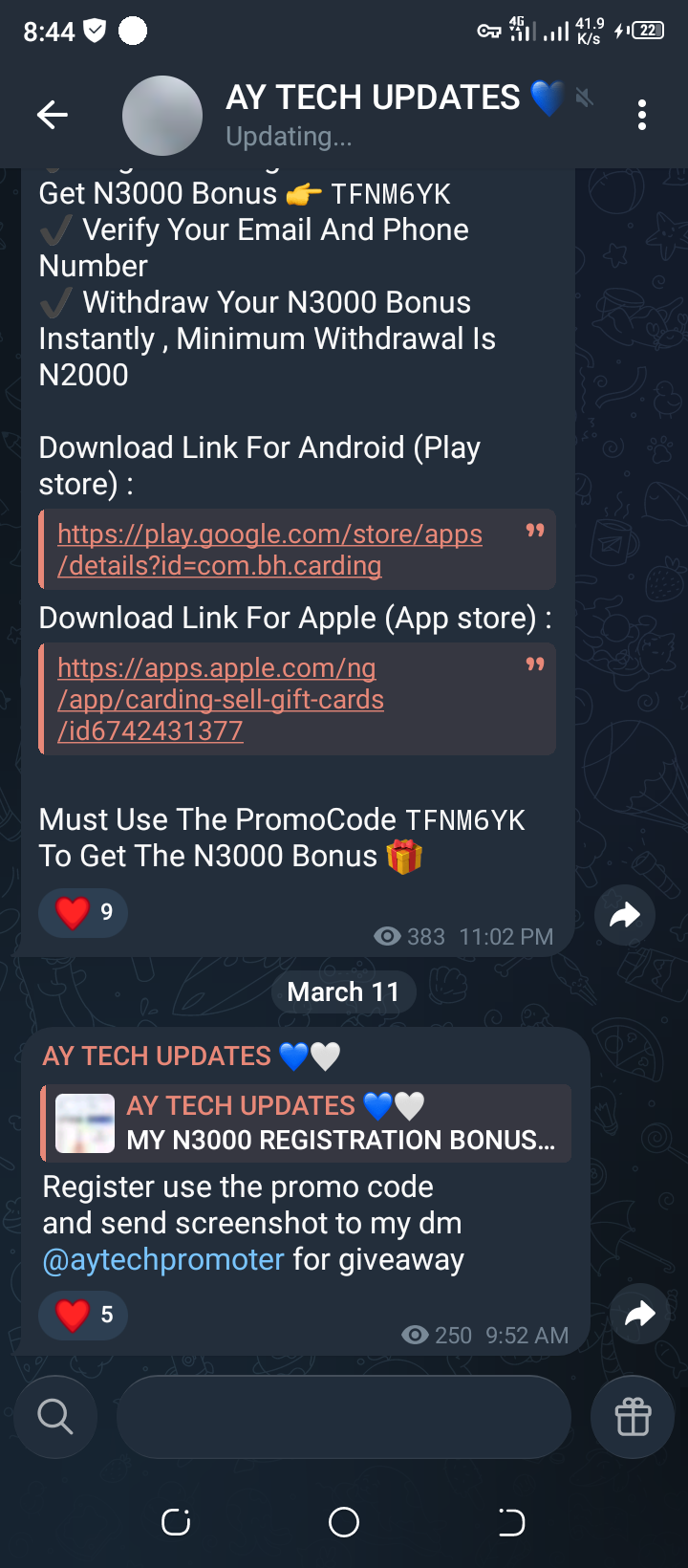Open the AY TECH UPDATES channel profile
Image resolution: width=688 pixels, height=1568 pixels.
(x=373, y=114)
